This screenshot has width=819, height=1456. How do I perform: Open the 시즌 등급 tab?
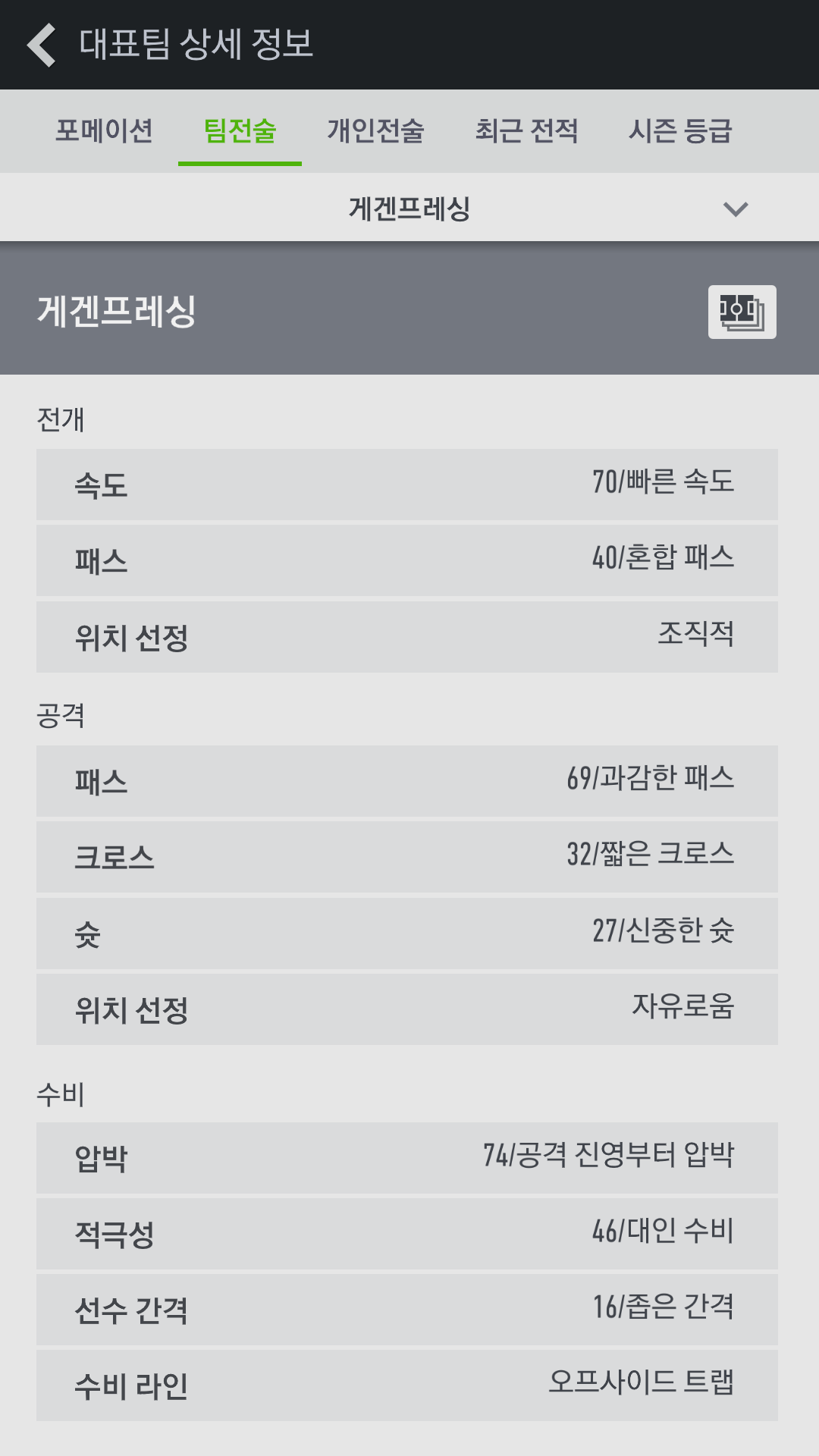coord(679,130)
